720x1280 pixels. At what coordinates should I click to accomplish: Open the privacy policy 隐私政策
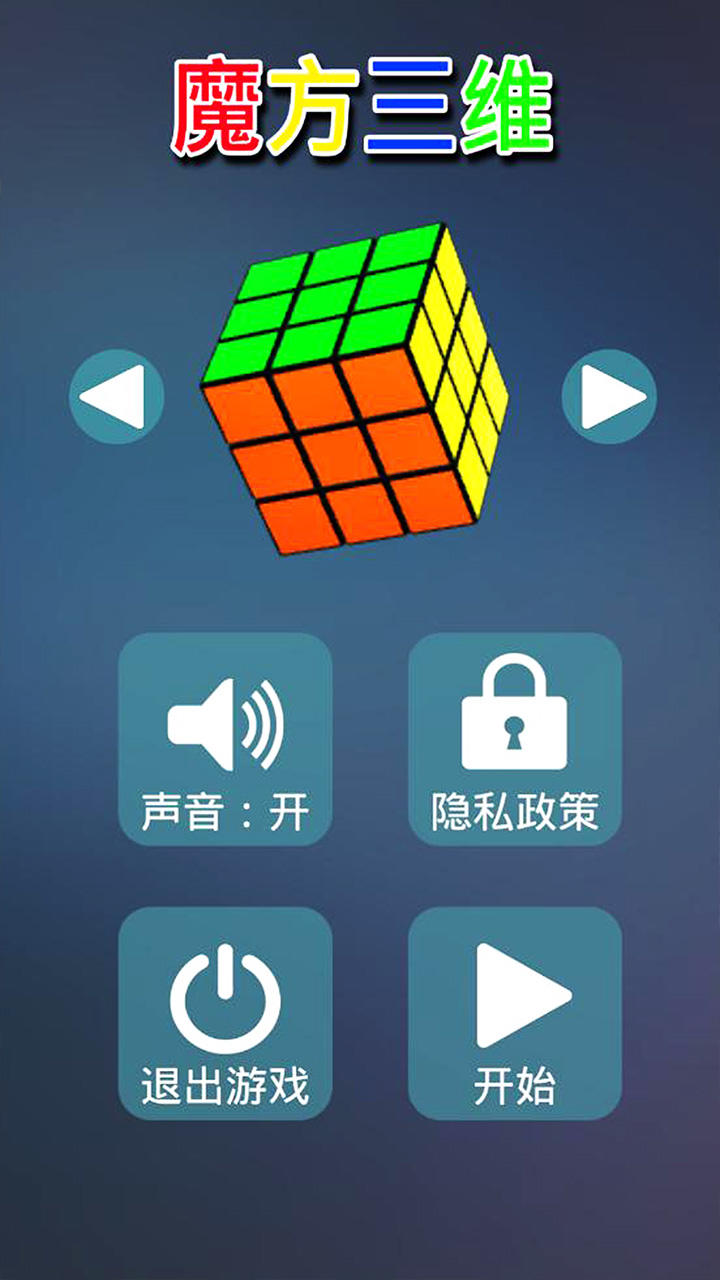click(x=515, y=739)
